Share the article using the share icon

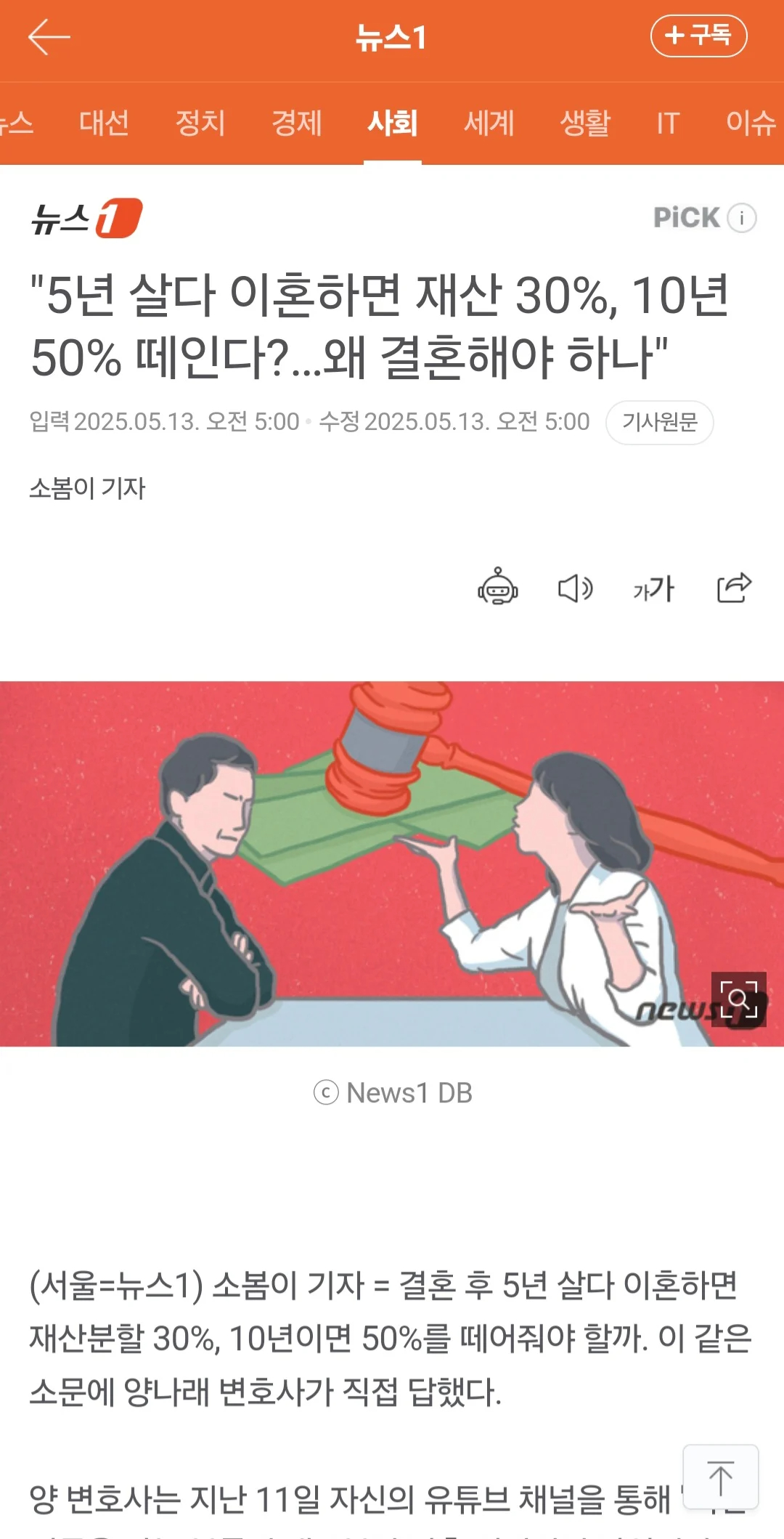click(x=735, y=589)
